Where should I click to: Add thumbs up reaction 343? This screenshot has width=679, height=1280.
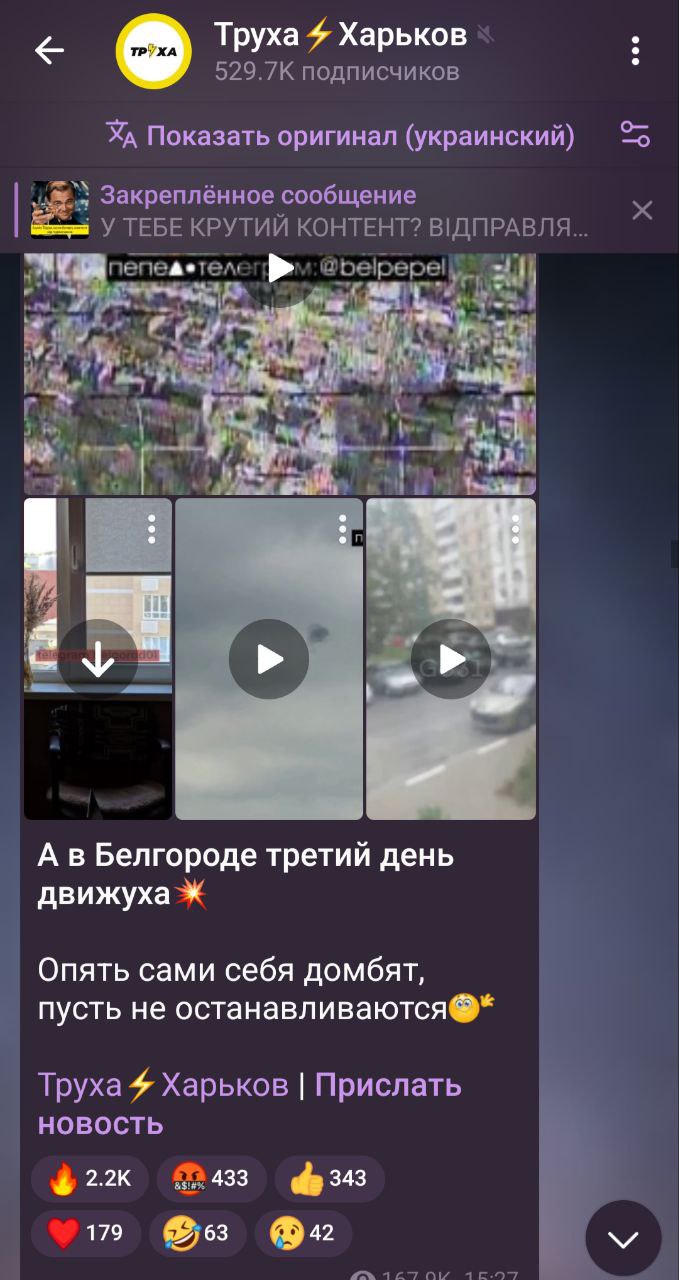[329, 1178]
